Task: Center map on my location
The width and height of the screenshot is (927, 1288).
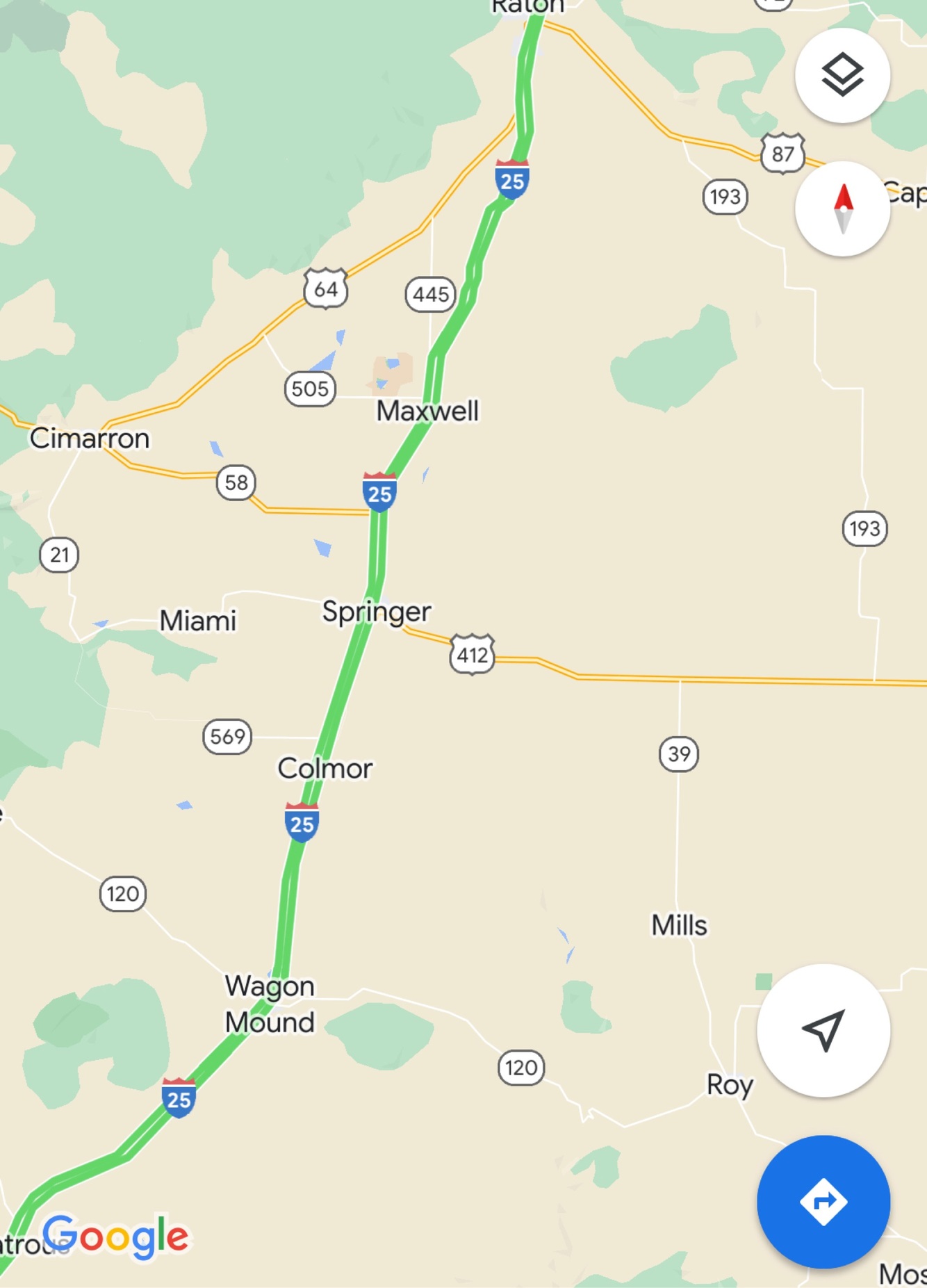Action: [823, 1030]
